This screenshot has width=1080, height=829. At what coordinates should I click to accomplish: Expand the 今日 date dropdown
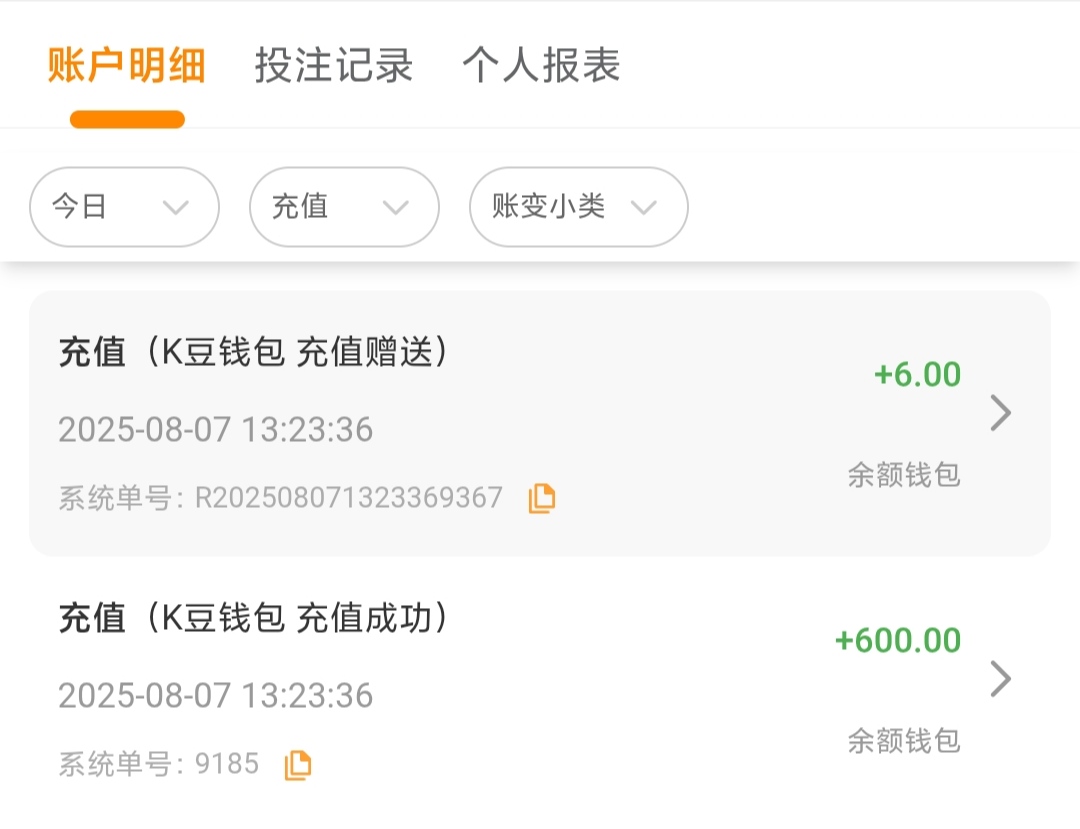tap(124, 207)
